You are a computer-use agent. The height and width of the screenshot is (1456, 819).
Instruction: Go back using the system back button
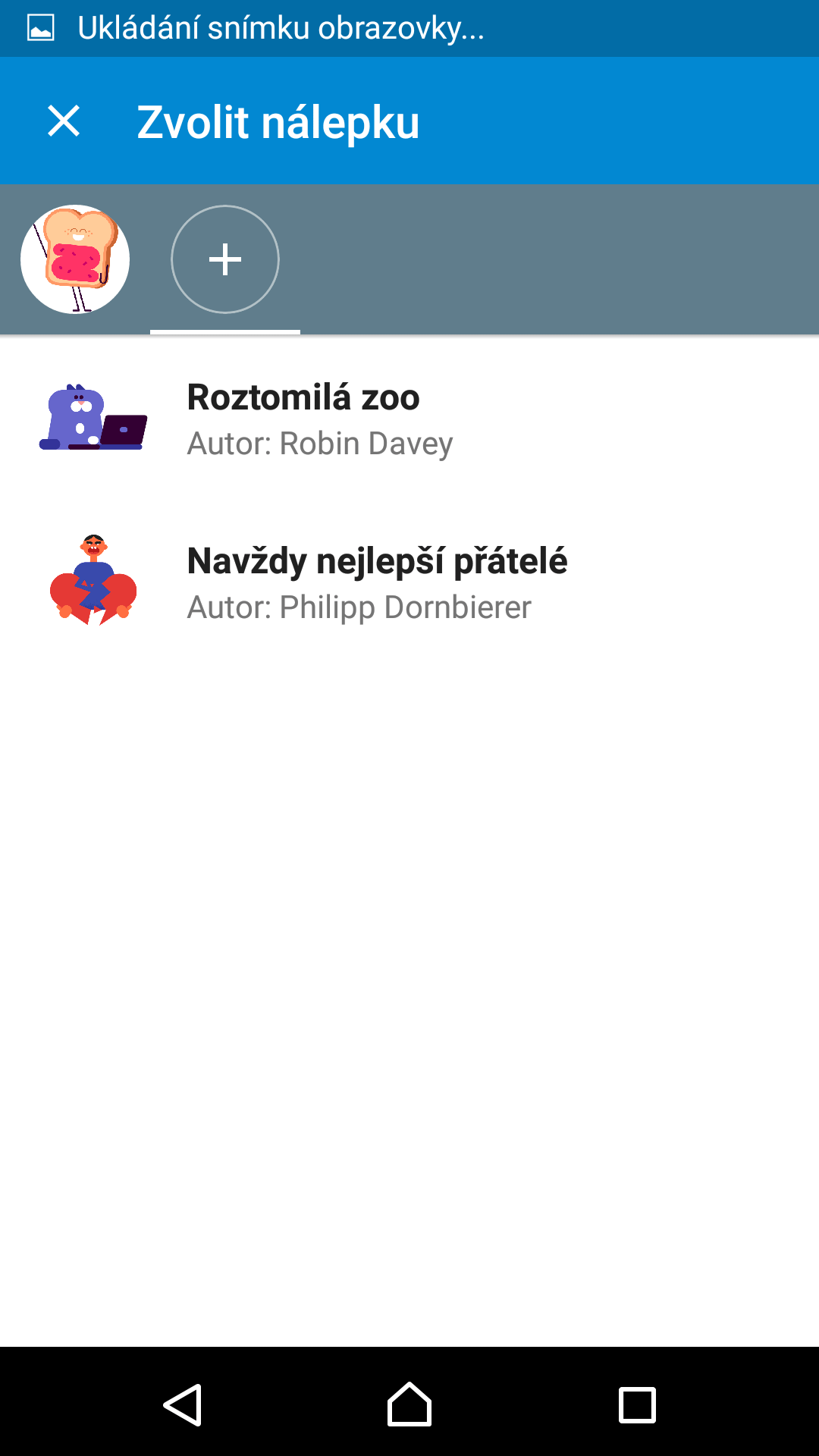coord(183,1404)
